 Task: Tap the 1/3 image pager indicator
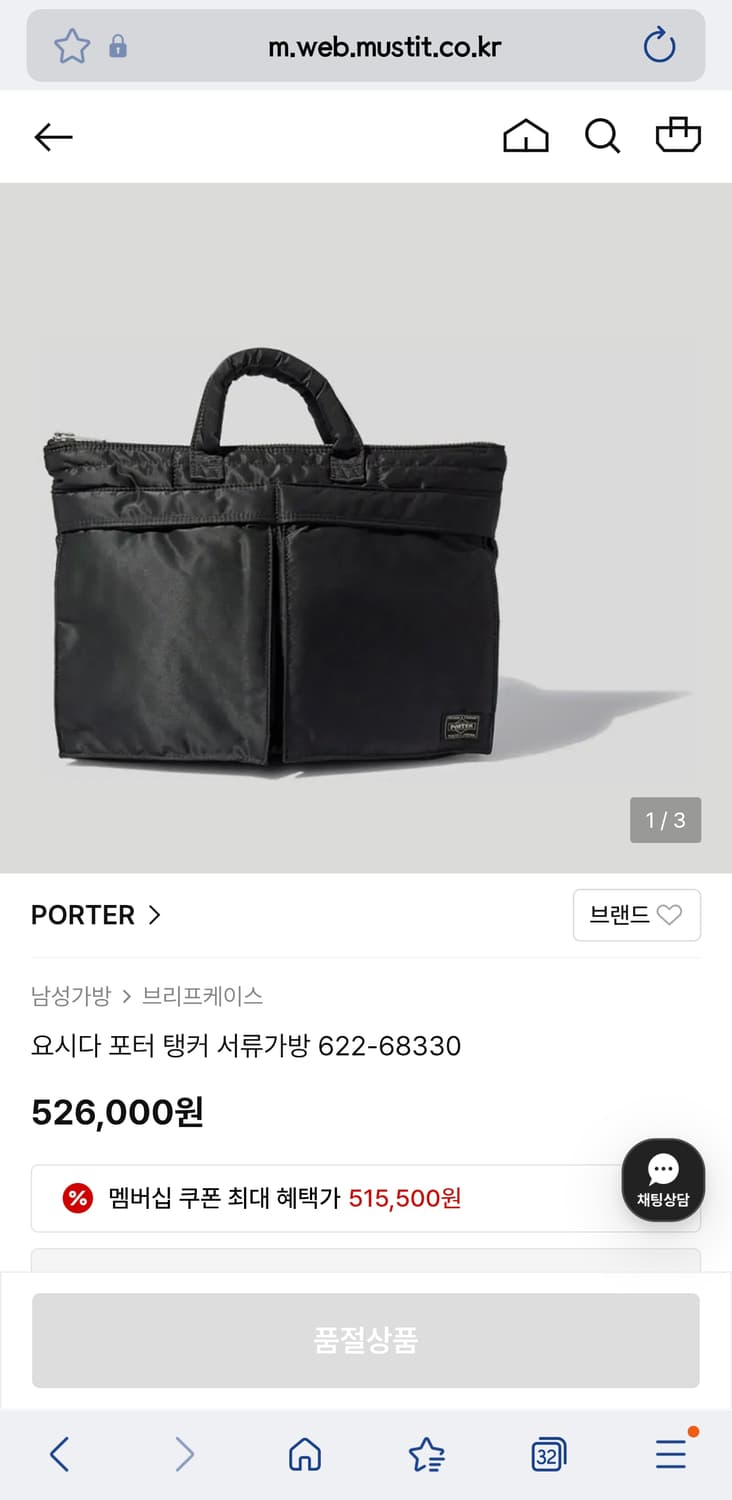[664, 820]
